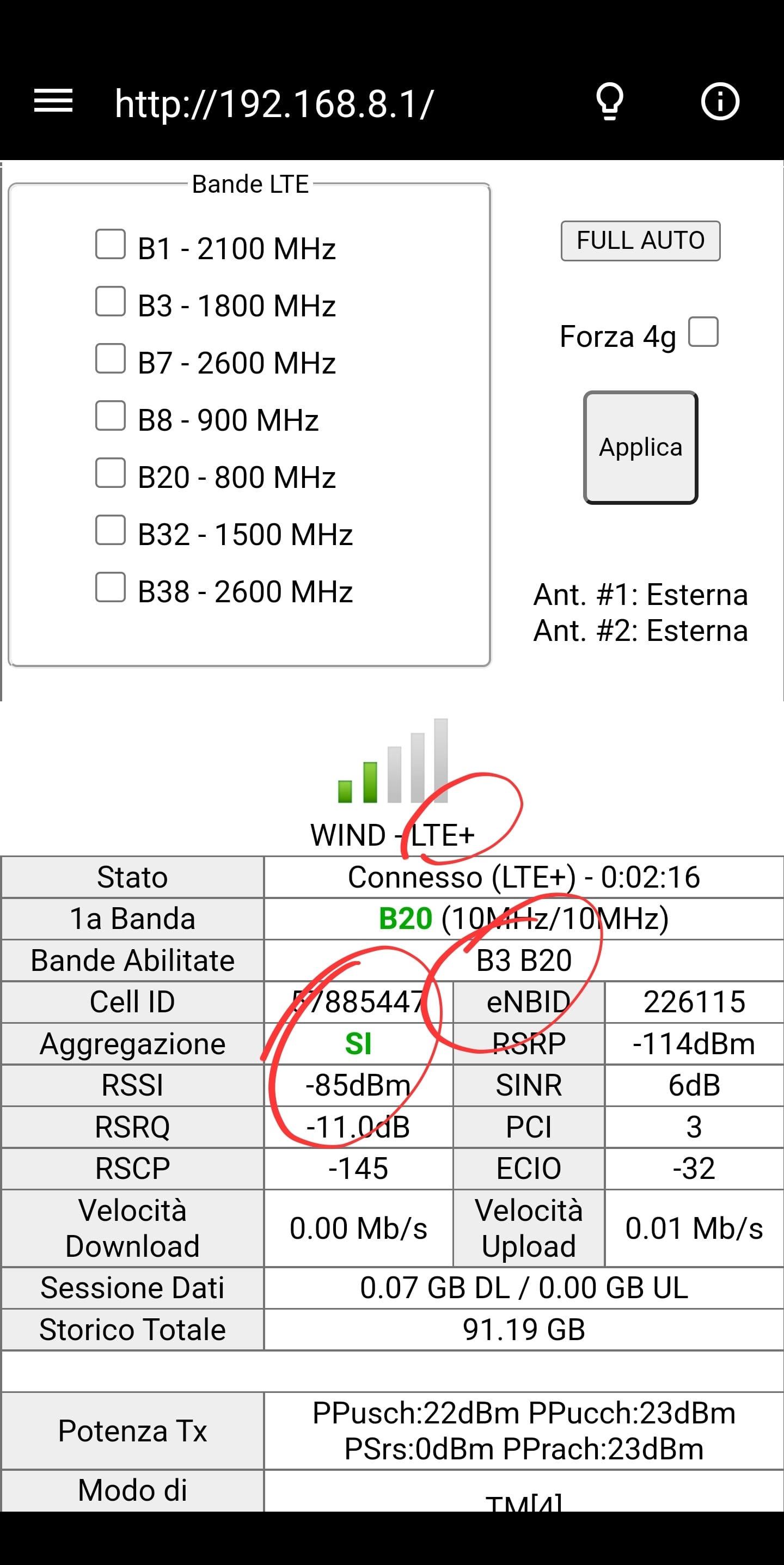Check the B20 - 800 MHz band
The width and height of the screenshot is (784, 1565).
111,473
